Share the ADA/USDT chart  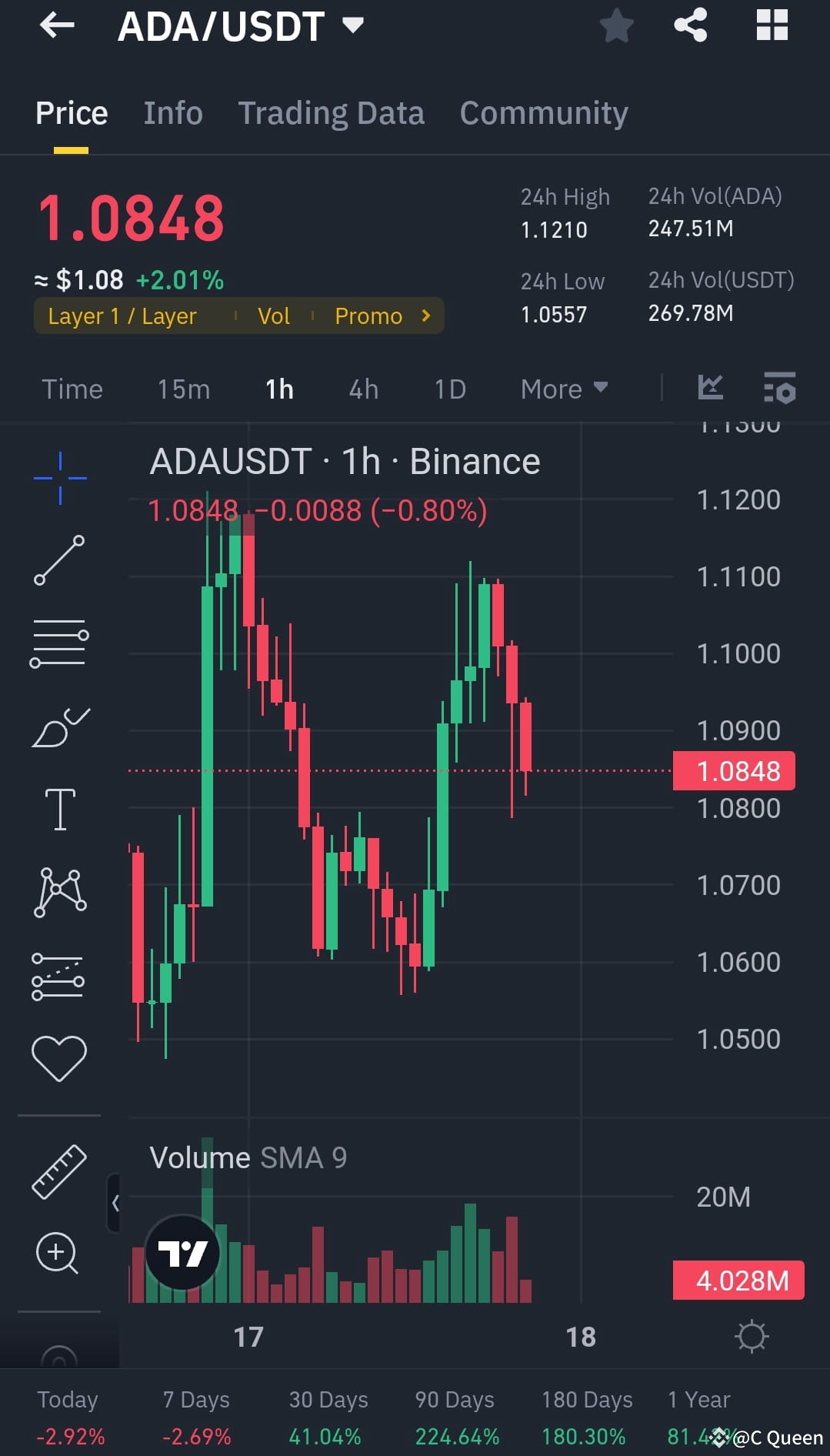(690, 25)
